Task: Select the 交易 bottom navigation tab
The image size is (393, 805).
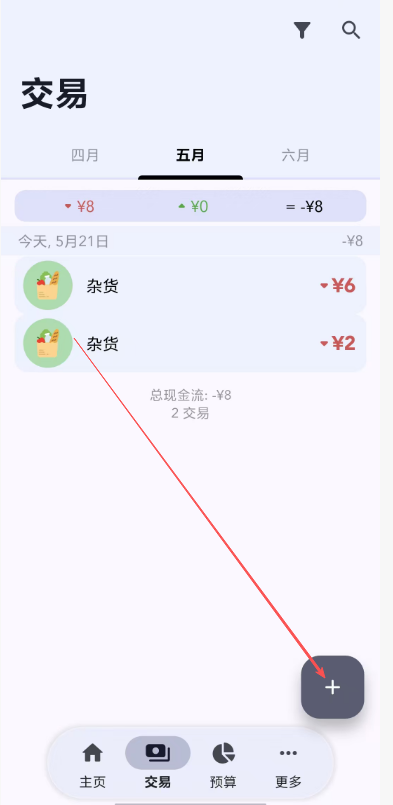Action: click(x=158, y=767)
